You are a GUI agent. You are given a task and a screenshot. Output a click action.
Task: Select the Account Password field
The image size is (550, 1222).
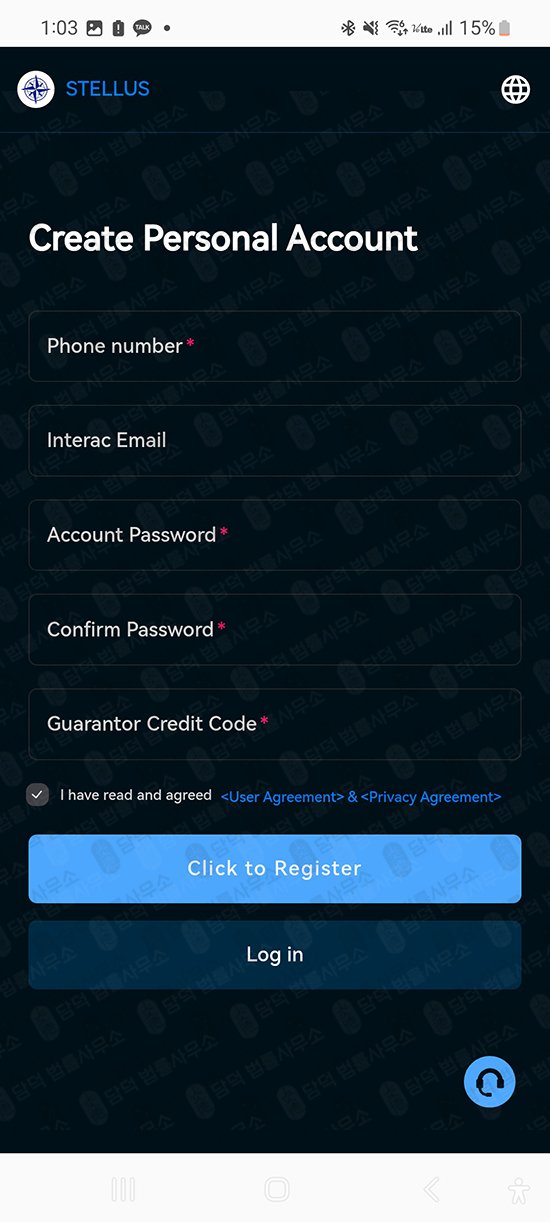pos(275,535)
